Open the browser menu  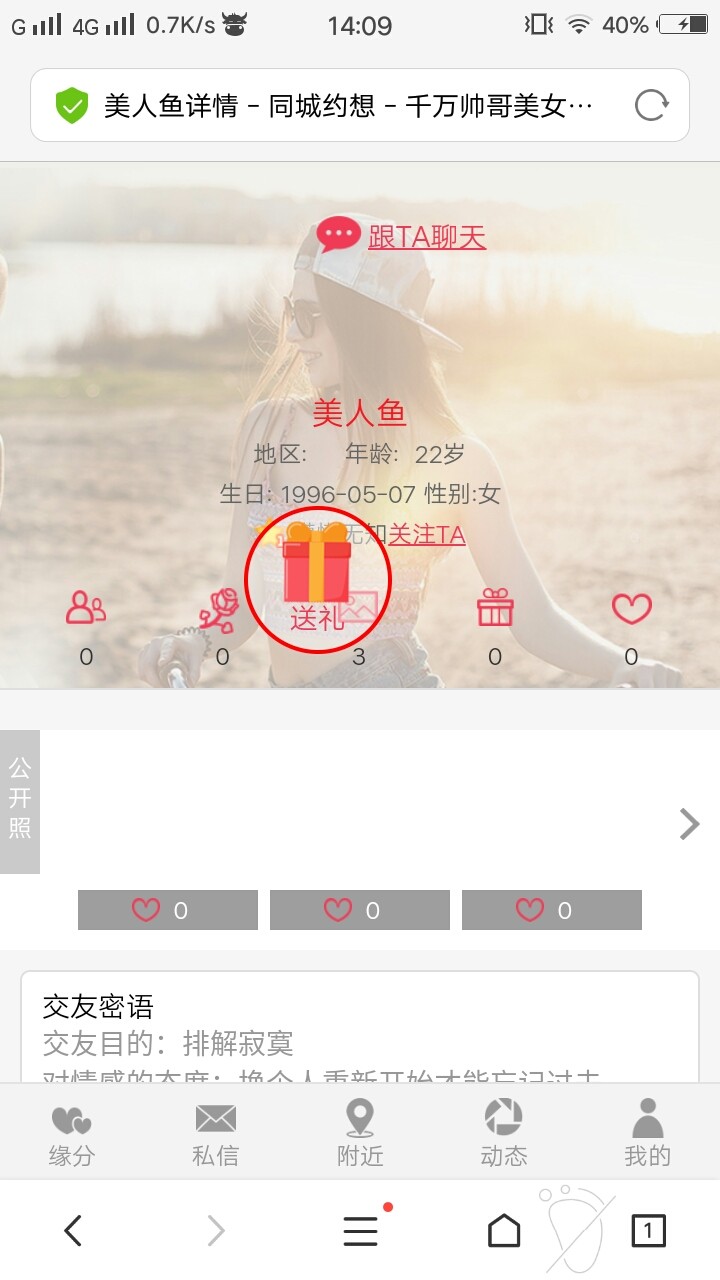tap(360, 1230)
